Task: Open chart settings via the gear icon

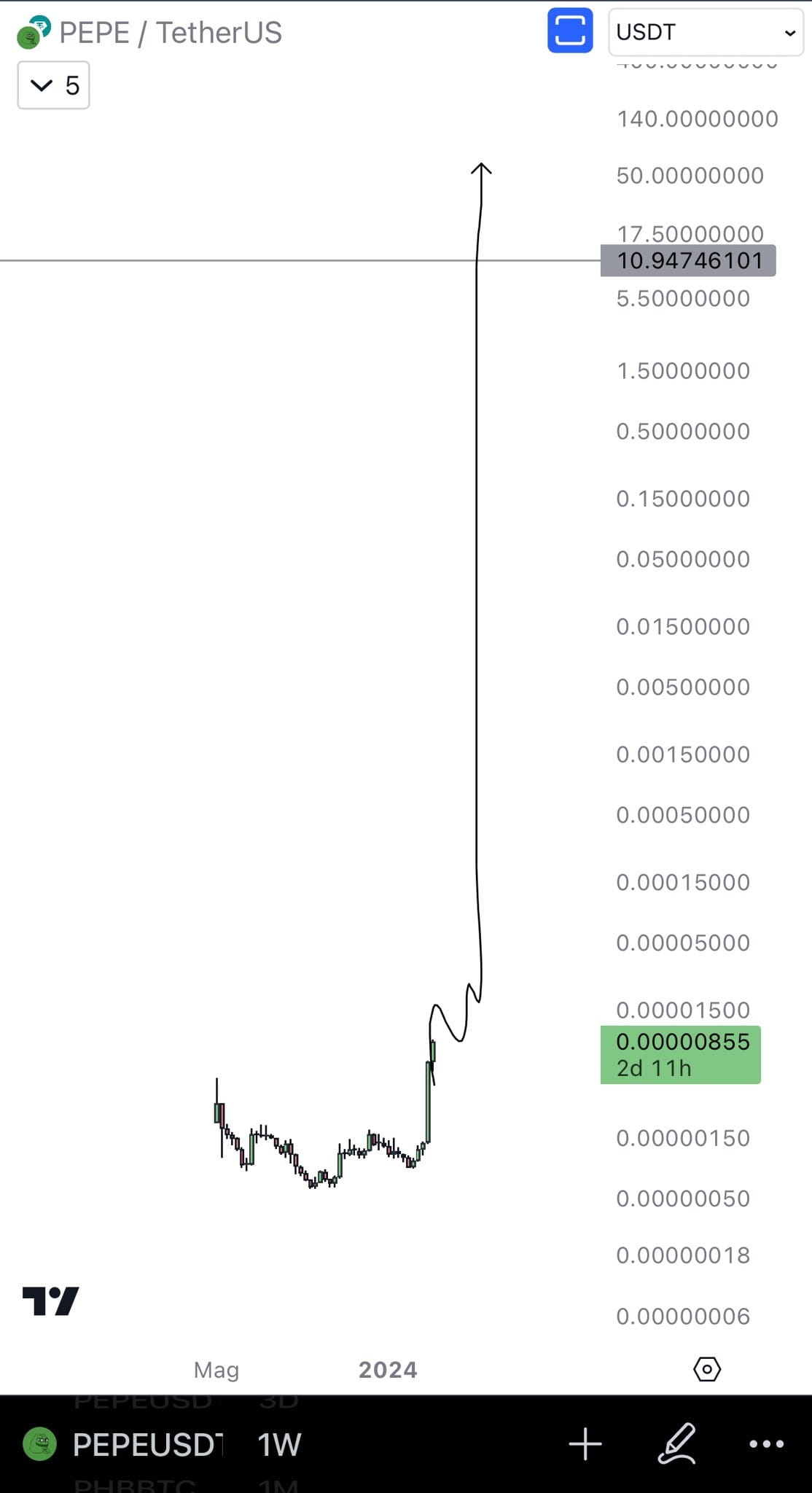Action: [708, 1369]
